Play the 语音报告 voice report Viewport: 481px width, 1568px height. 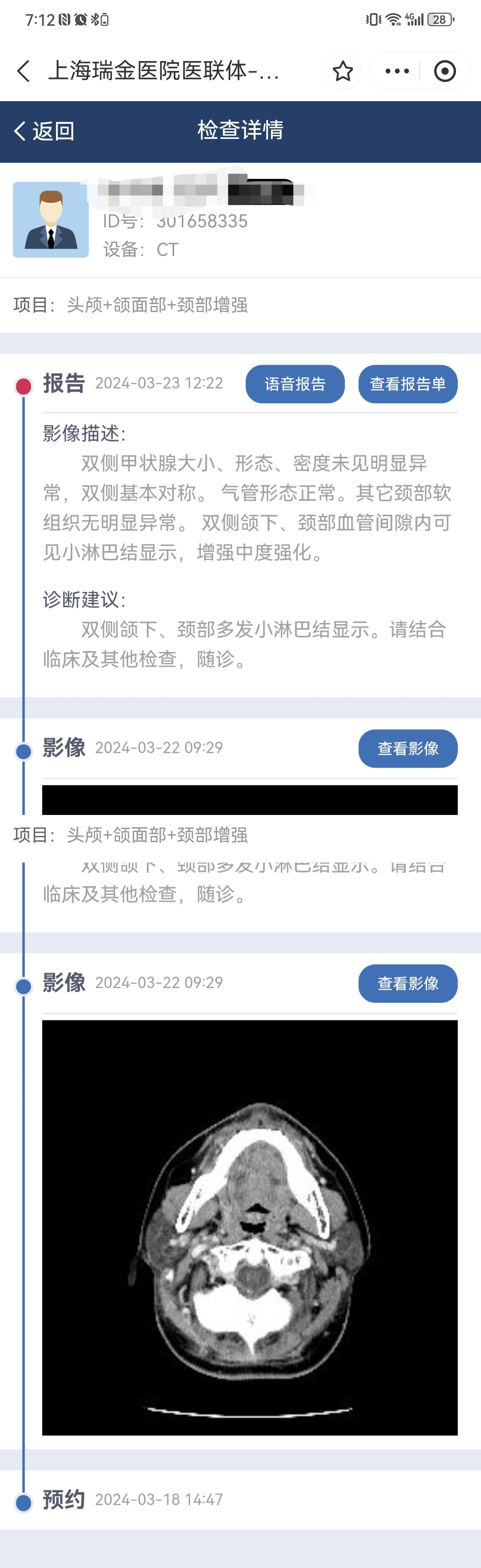click(295, 384)
